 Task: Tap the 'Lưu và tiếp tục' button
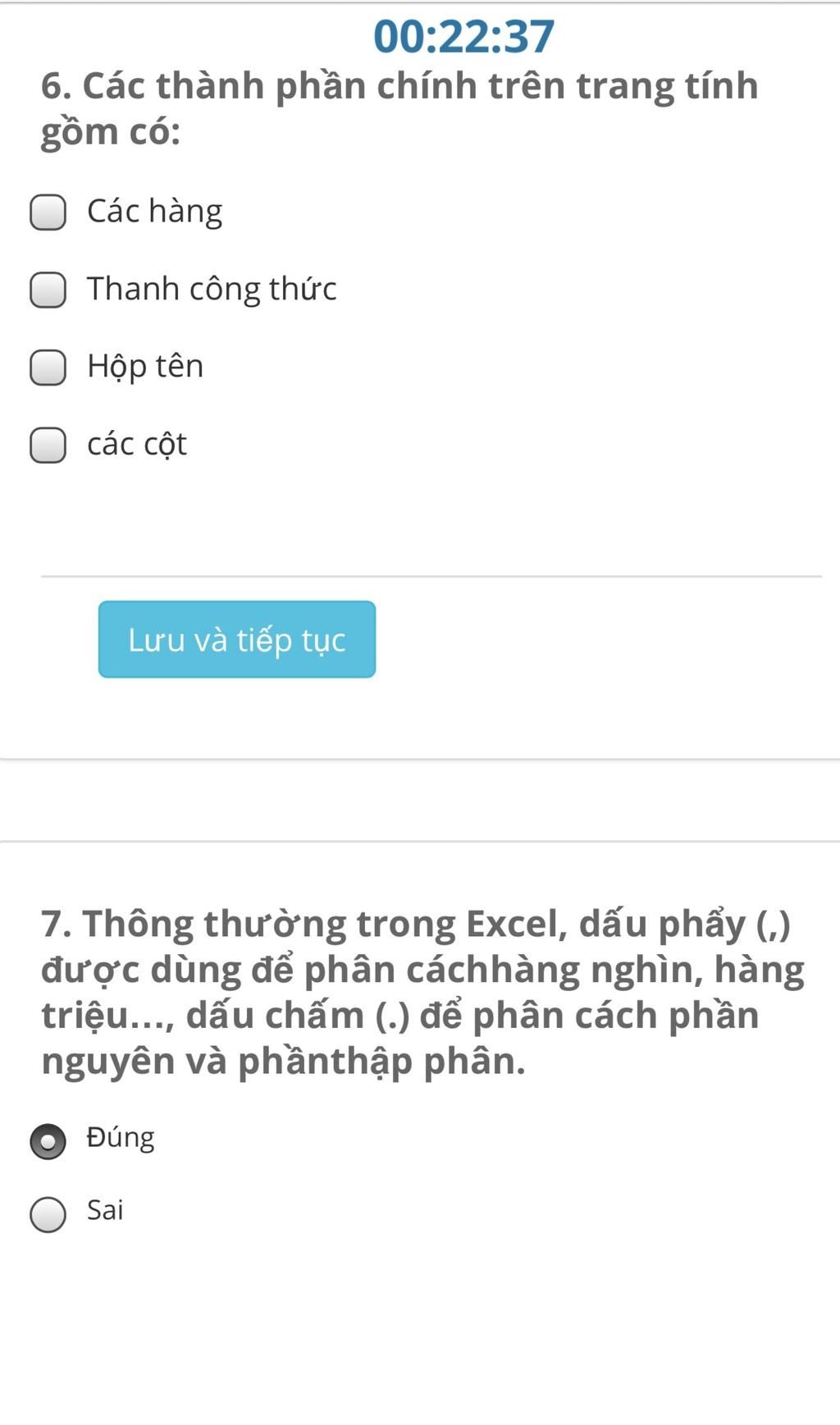click(x=237, y=640)
